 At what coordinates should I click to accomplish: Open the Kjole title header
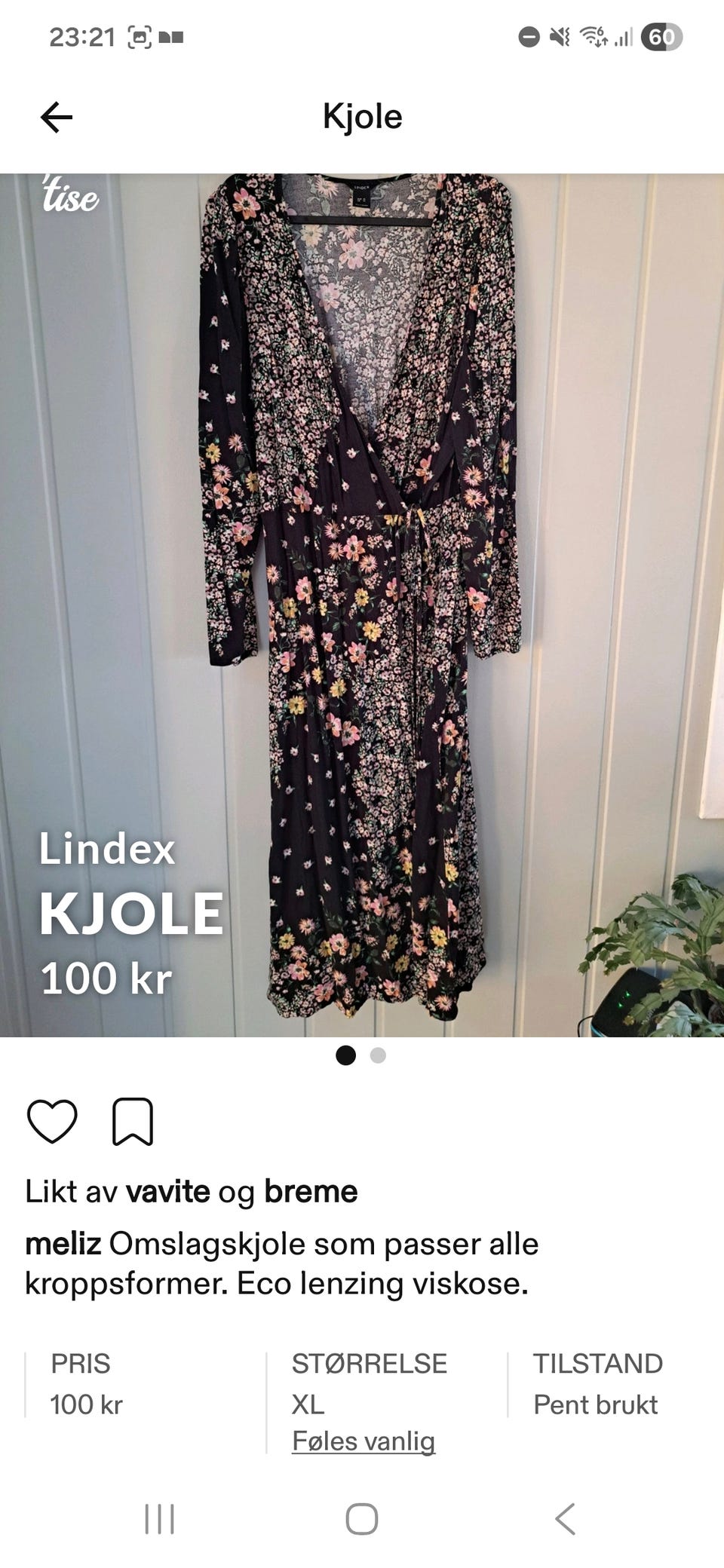[x=362, y=117]
